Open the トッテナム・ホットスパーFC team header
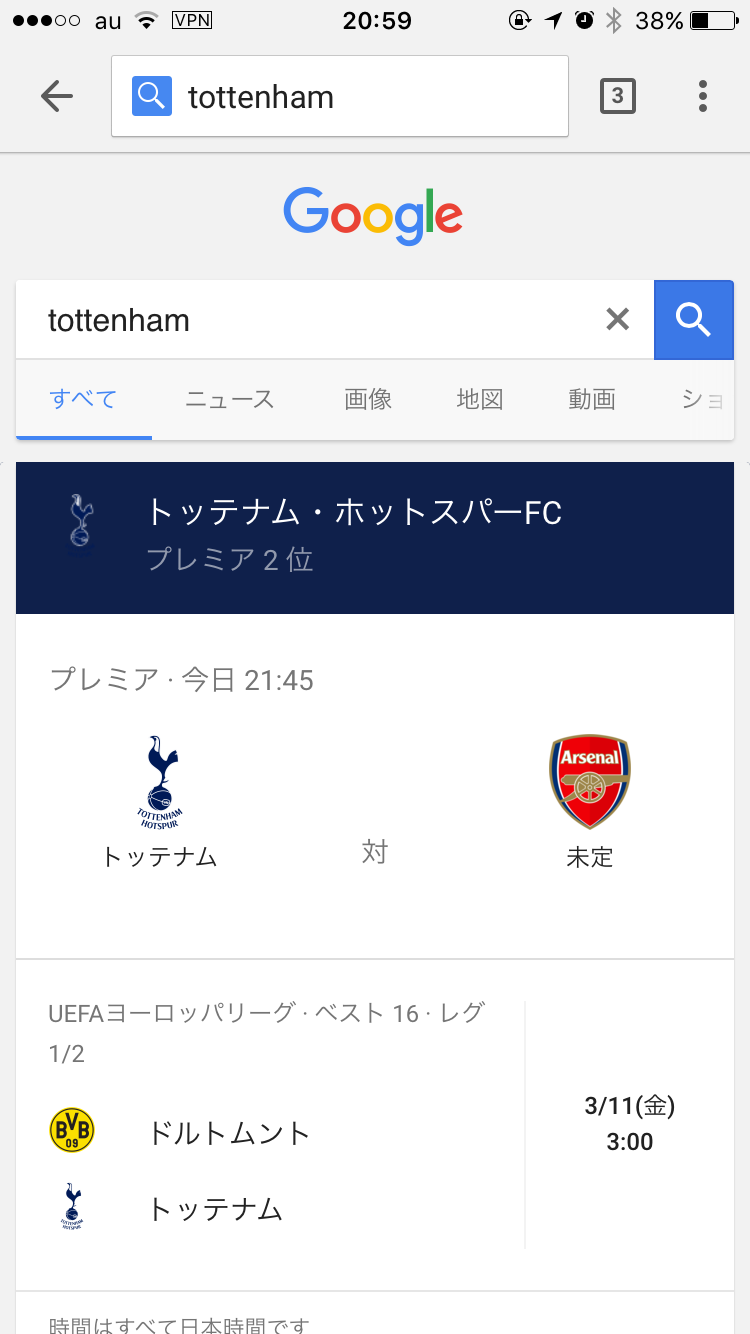The width and height of the screenshot is (750, 1334). 375,537
